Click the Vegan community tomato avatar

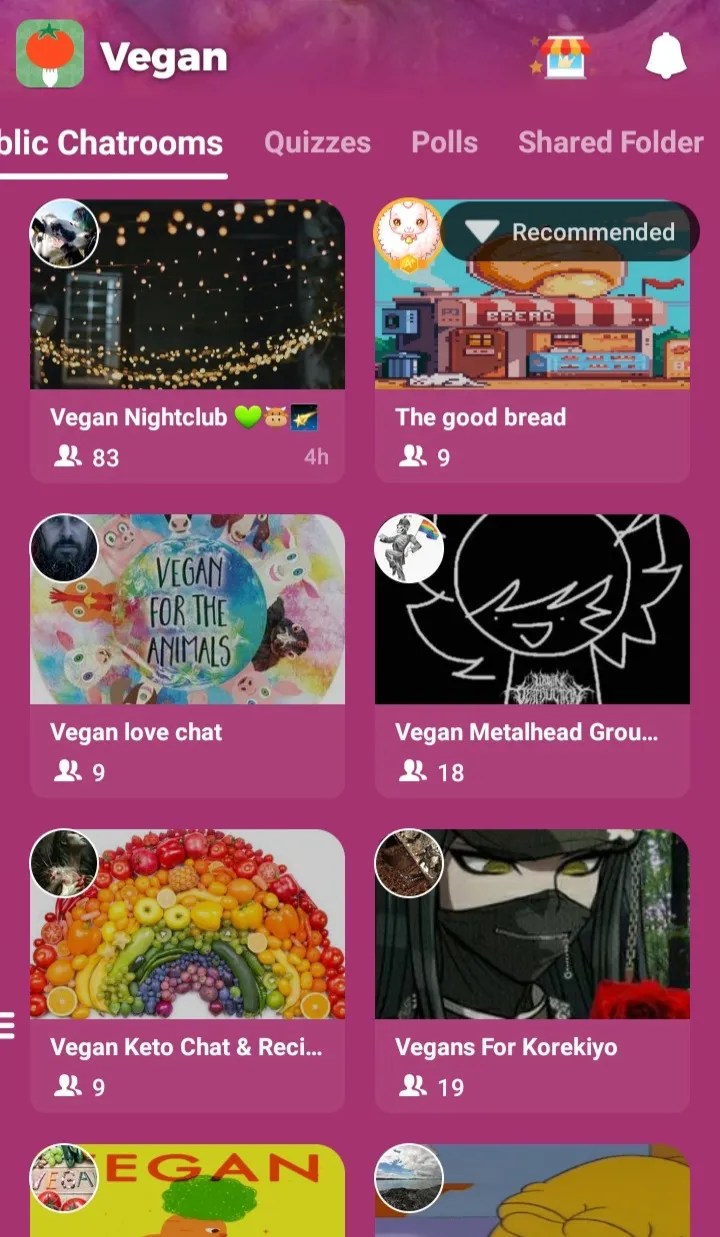[x=50, y=55]
